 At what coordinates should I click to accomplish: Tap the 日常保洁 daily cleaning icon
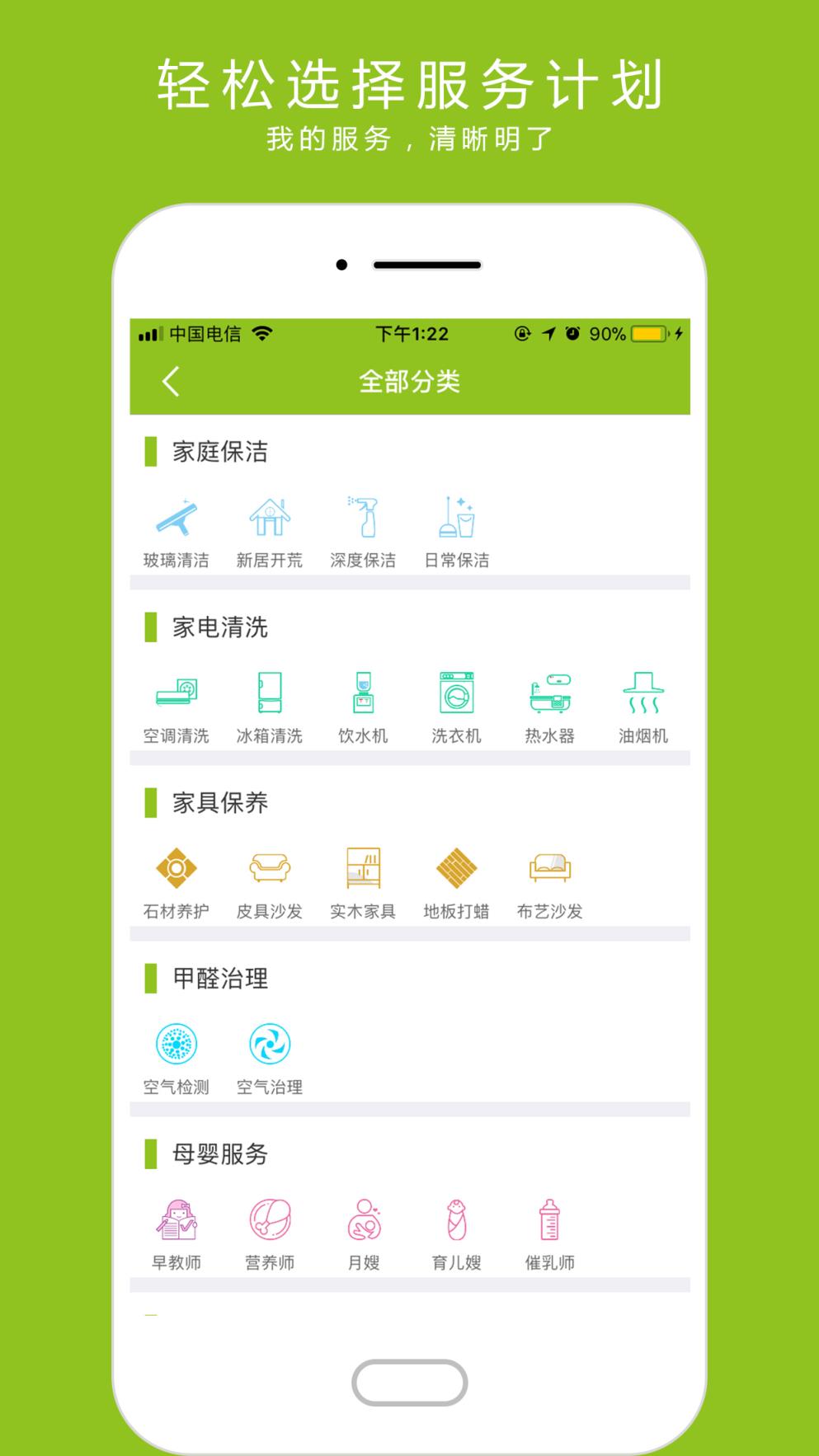(459, 519)
